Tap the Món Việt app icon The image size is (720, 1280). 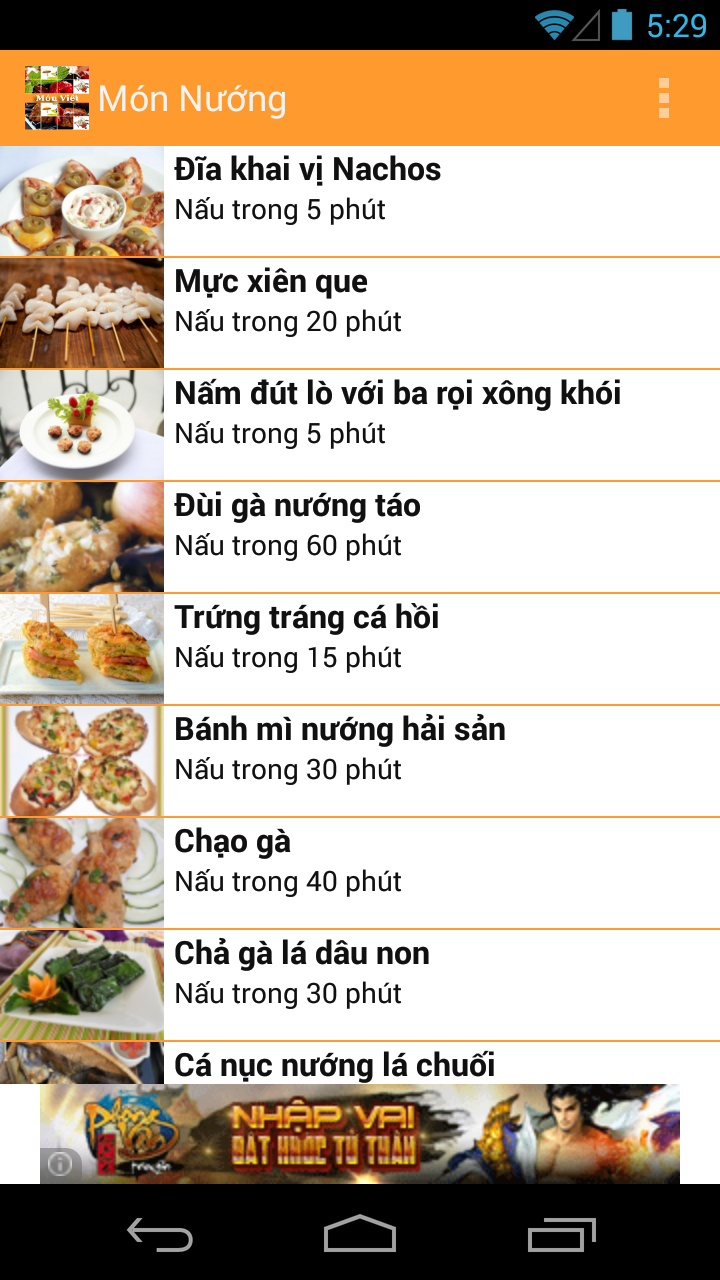[57, 98]
